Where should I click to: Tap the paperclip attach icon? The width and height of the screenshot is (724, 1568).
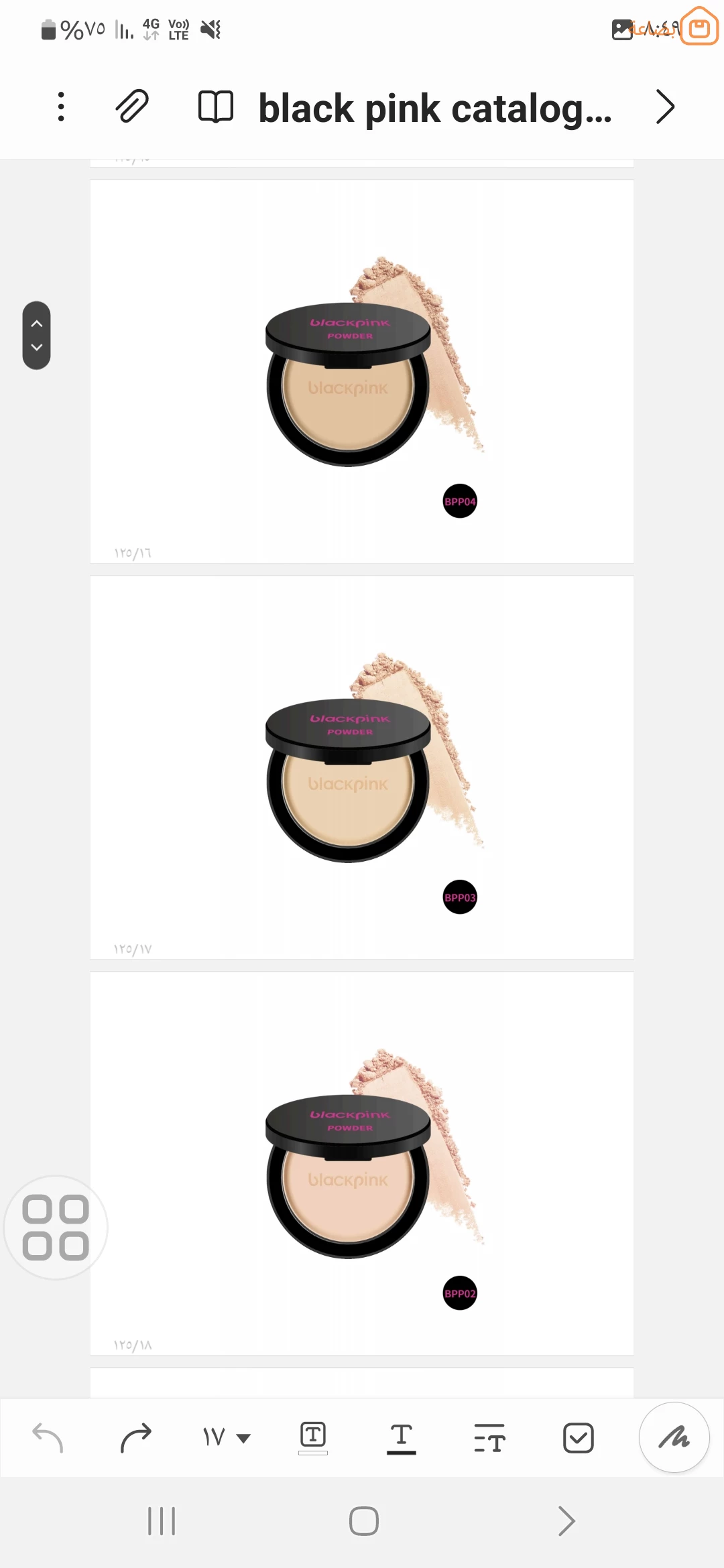pyautogui.click(x=132, y=107)
